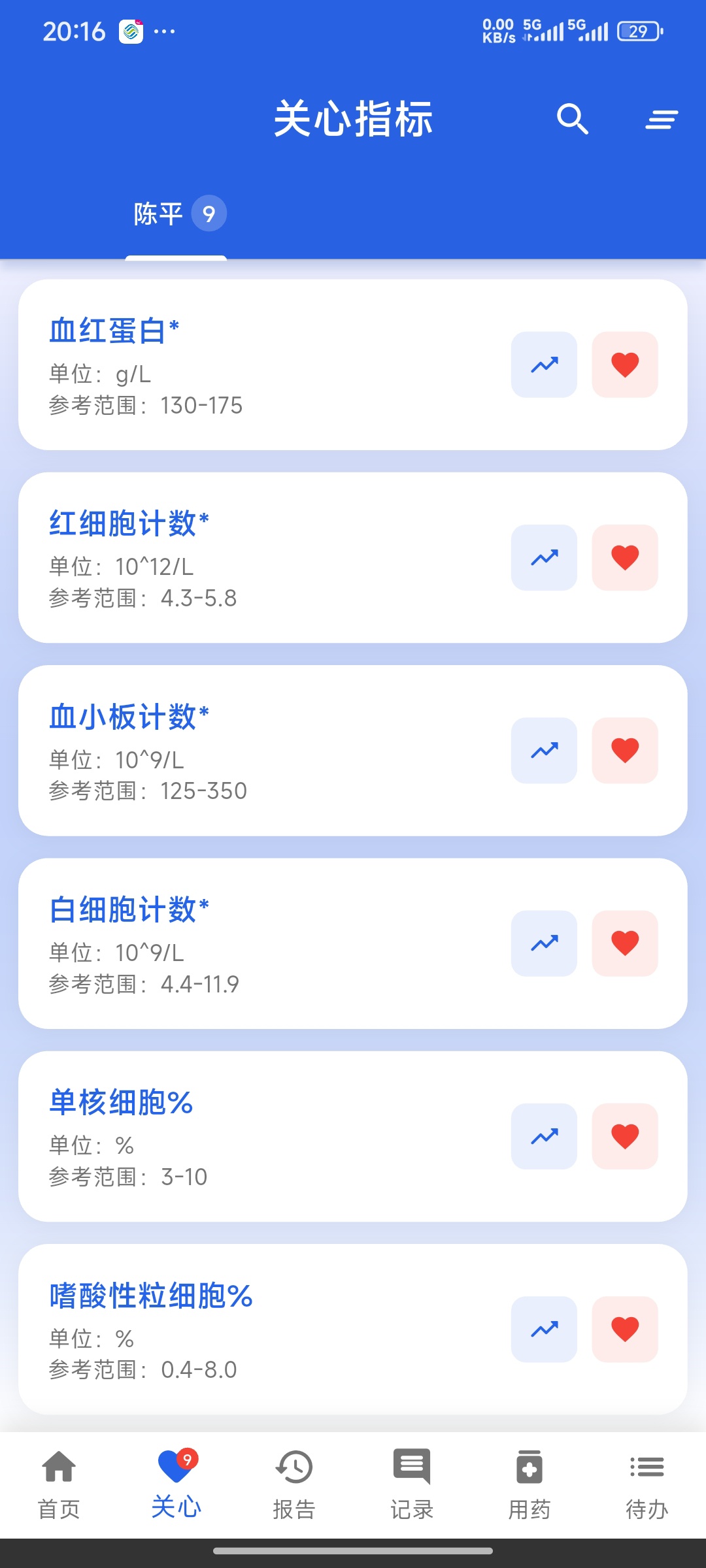The image size is (706, 1568).
Task: Toggle heart on 单核细胞%
Action: [625, 1136]
